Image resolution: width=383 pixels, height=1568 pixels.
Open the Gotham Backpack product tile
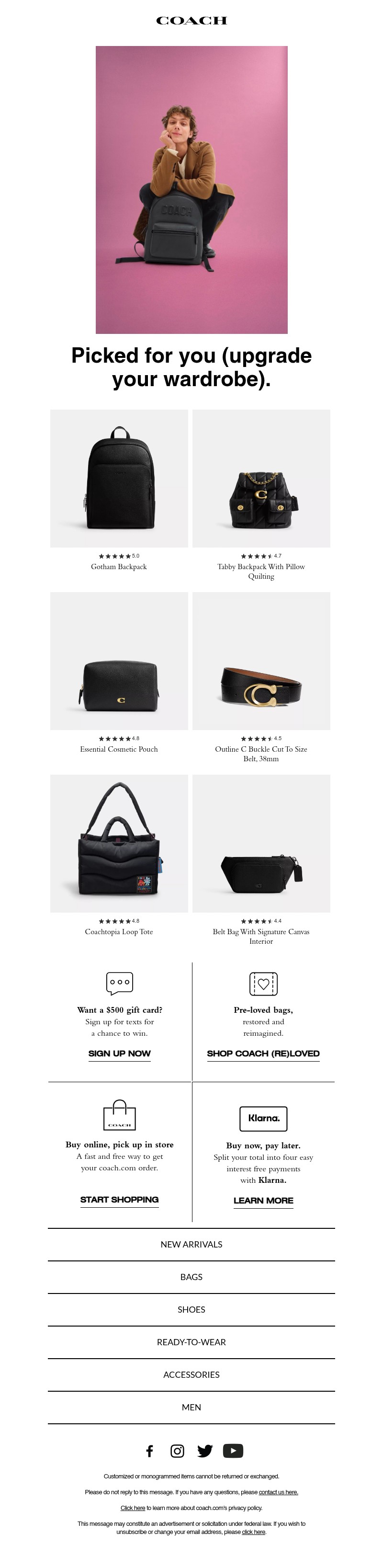[119, 479]
